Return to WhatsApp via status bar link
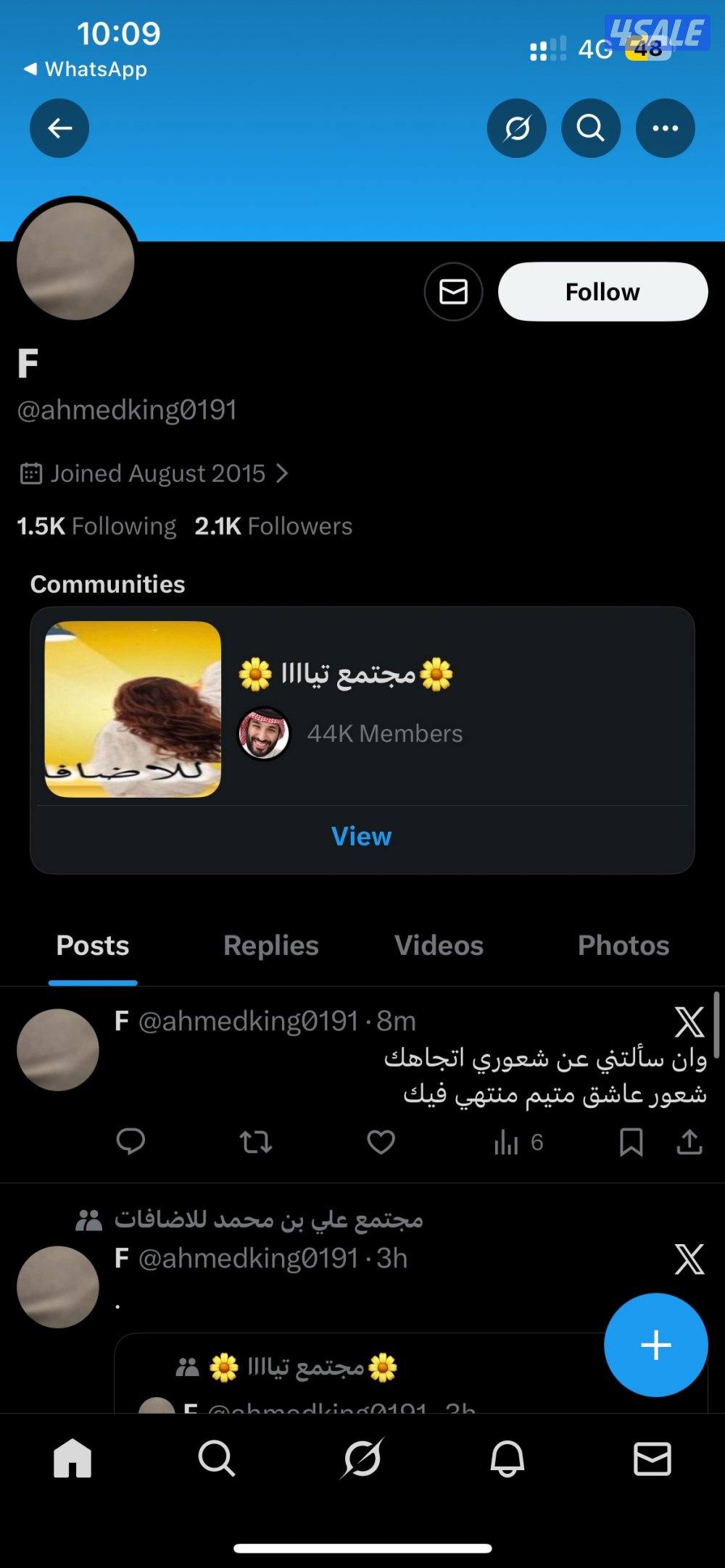The width and height of the screenshot is (725, 1568). 85,69
